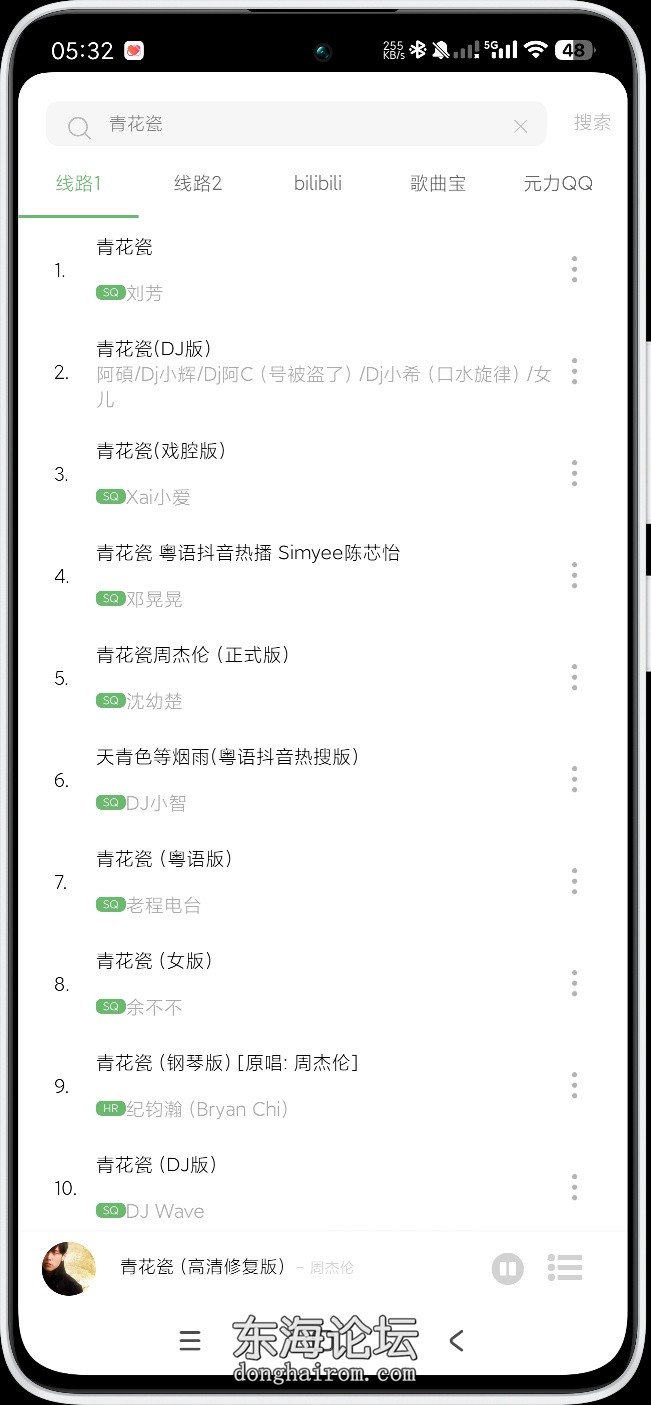This screenshot has height=1405, width=651.
Task: Open more options for 青花瓷 (粤语版)
Action: tap(574, 882)
